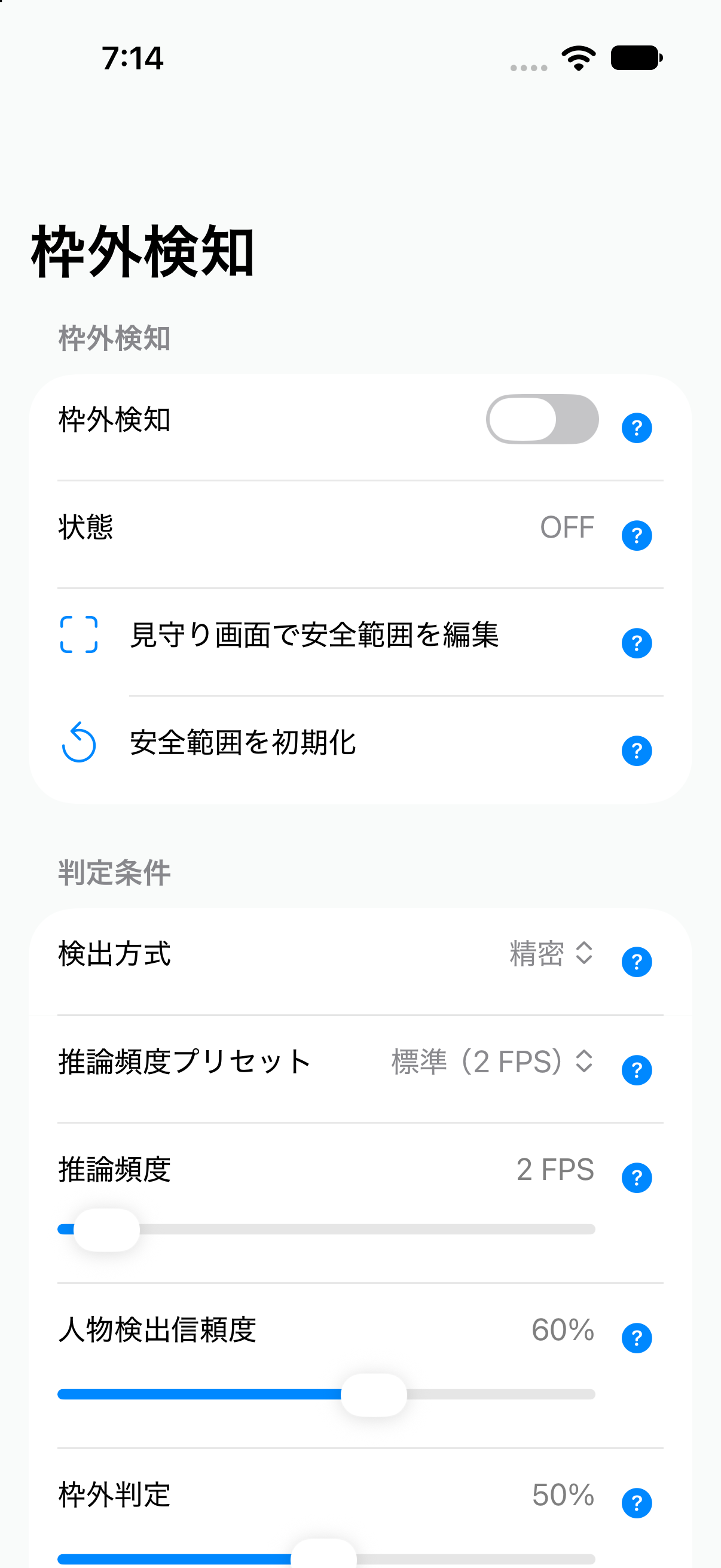
Task: Show help for 安全範囲を初期化
Action: click(x=637, y=751)
